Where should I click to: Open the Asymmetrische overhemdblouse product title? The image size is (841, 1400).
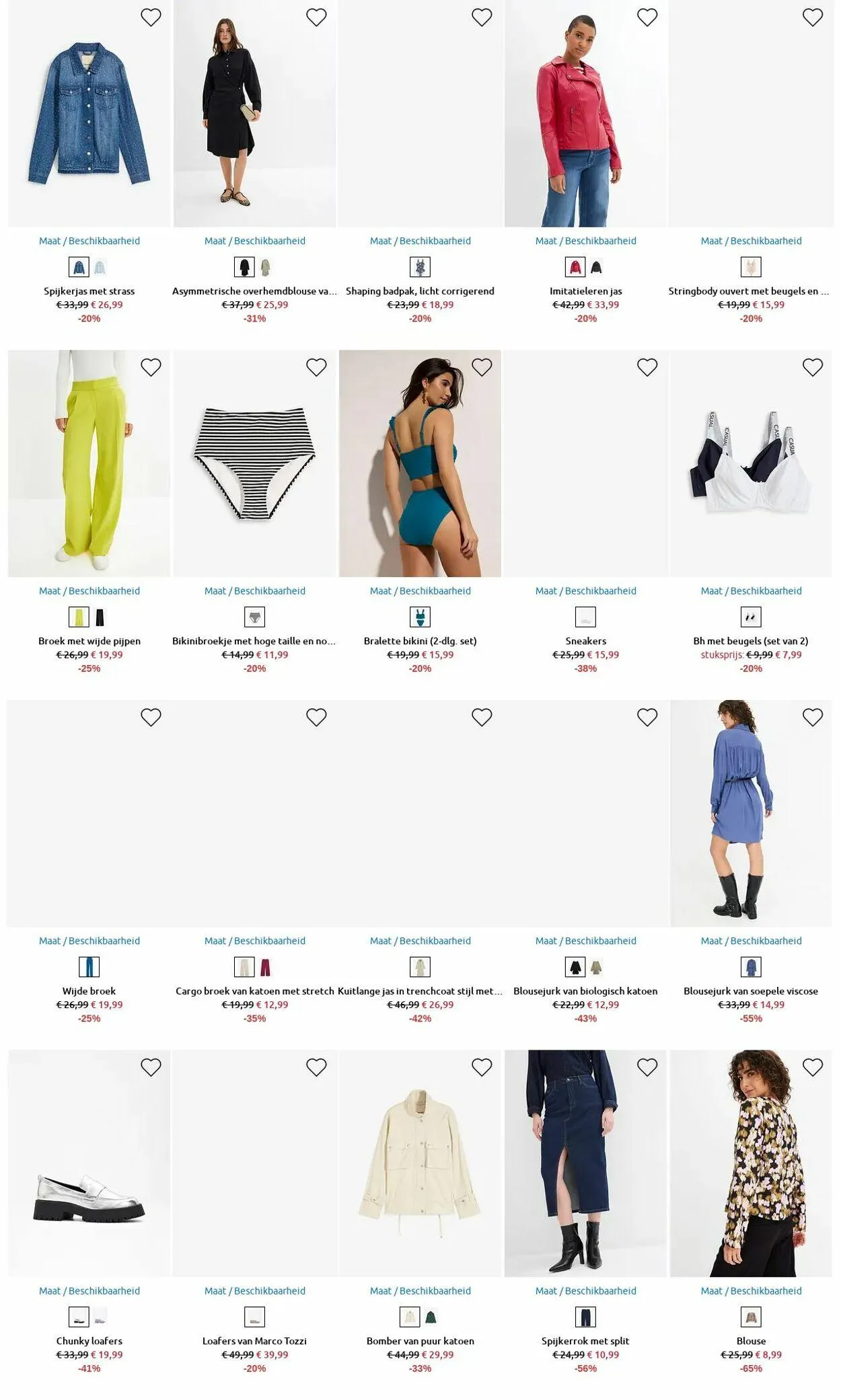[x=254, y=291]
